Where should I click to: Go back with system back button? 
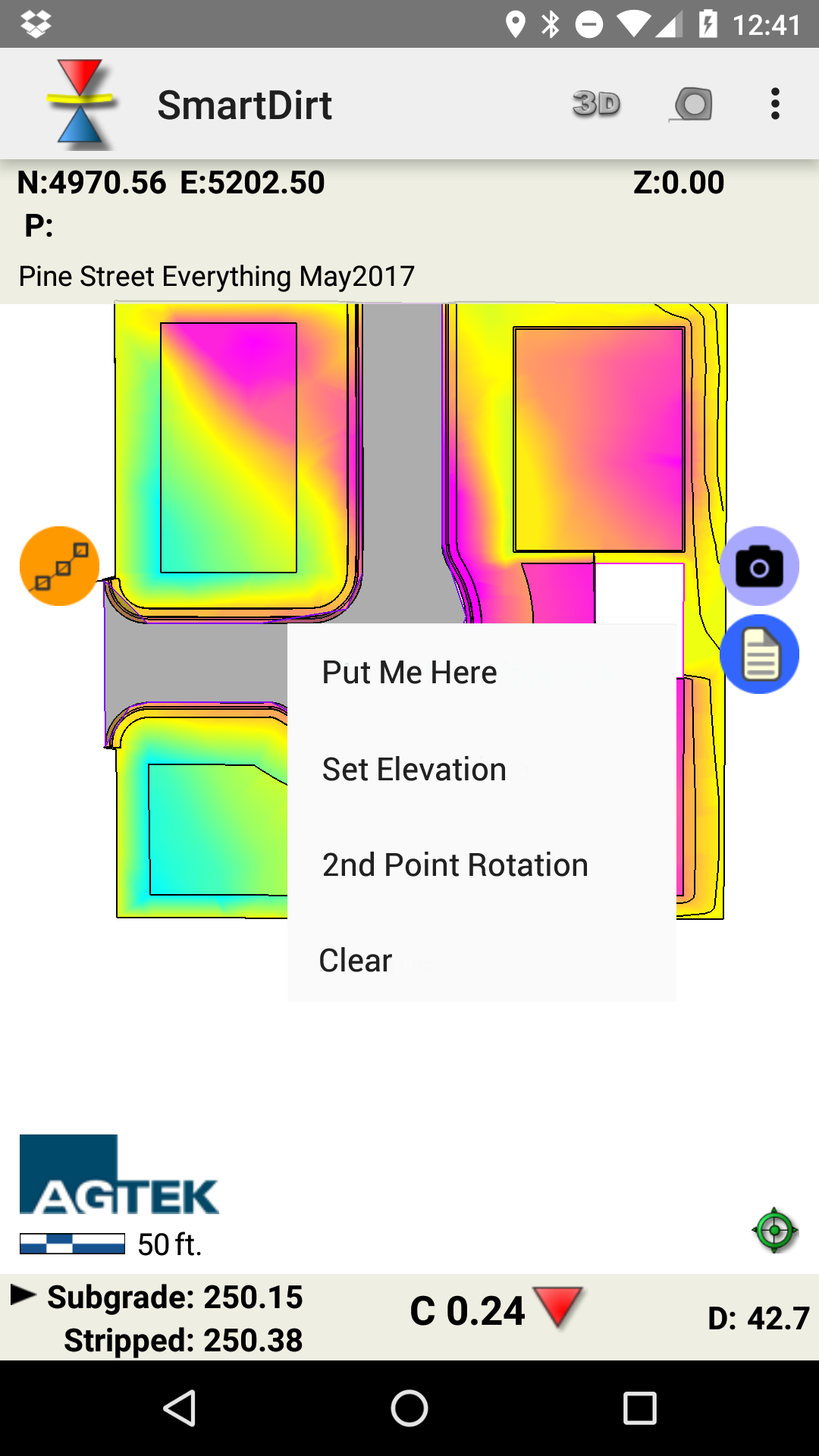click(x=180, y=1408)
